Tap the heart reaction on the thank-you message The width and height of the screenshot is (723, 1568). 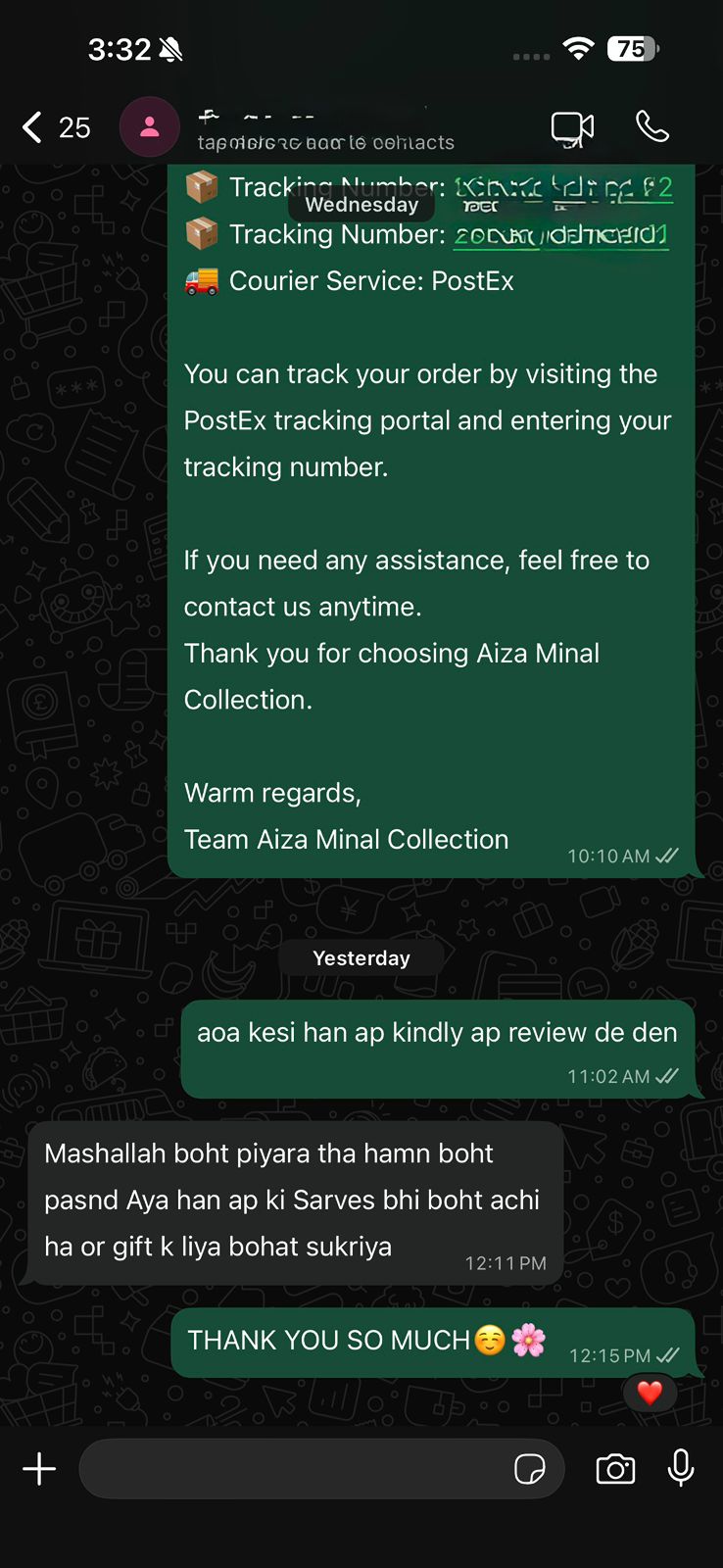pyautogui.click(x=650, y=1393)
